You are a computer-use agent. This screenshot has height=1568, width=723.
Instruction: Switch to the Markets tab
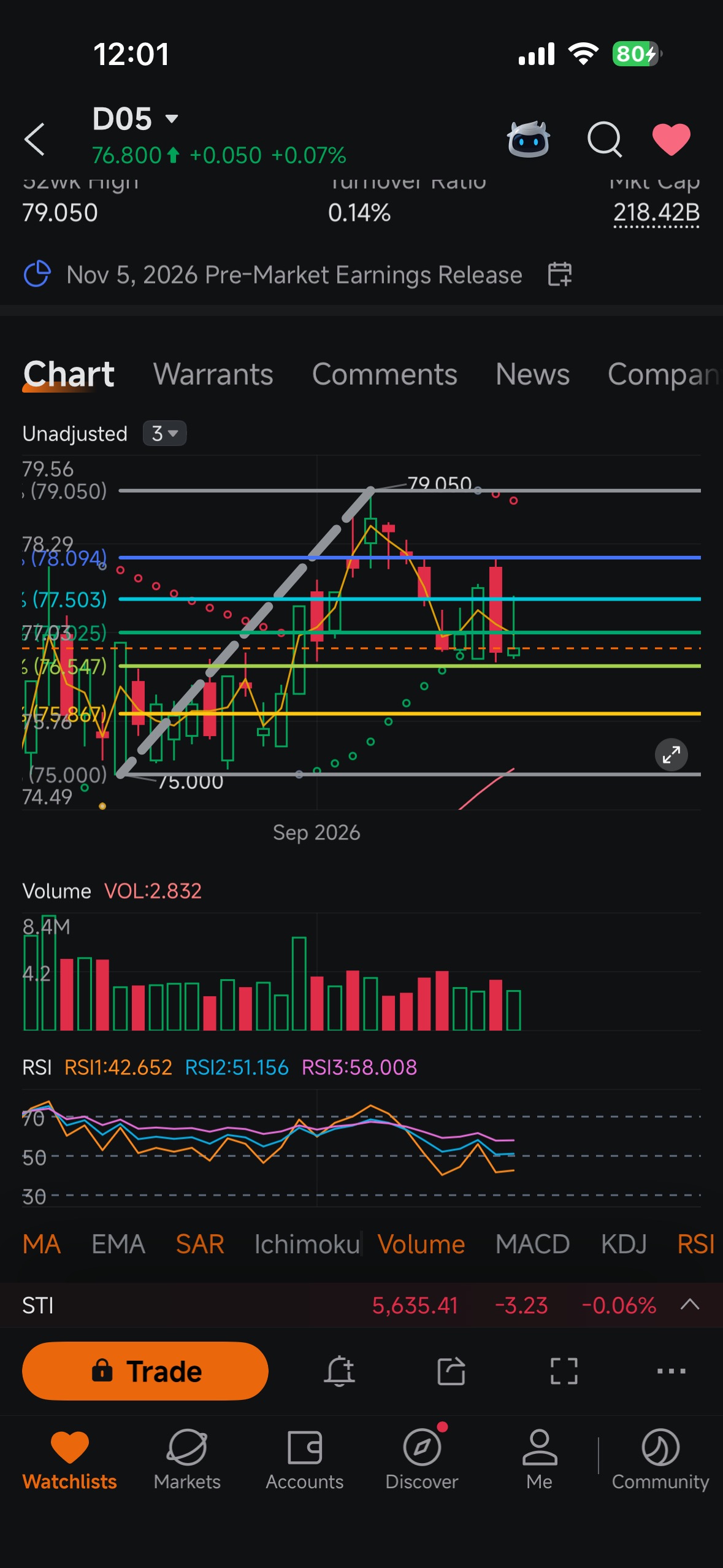pyautogui.click(x=187, y=1460)
